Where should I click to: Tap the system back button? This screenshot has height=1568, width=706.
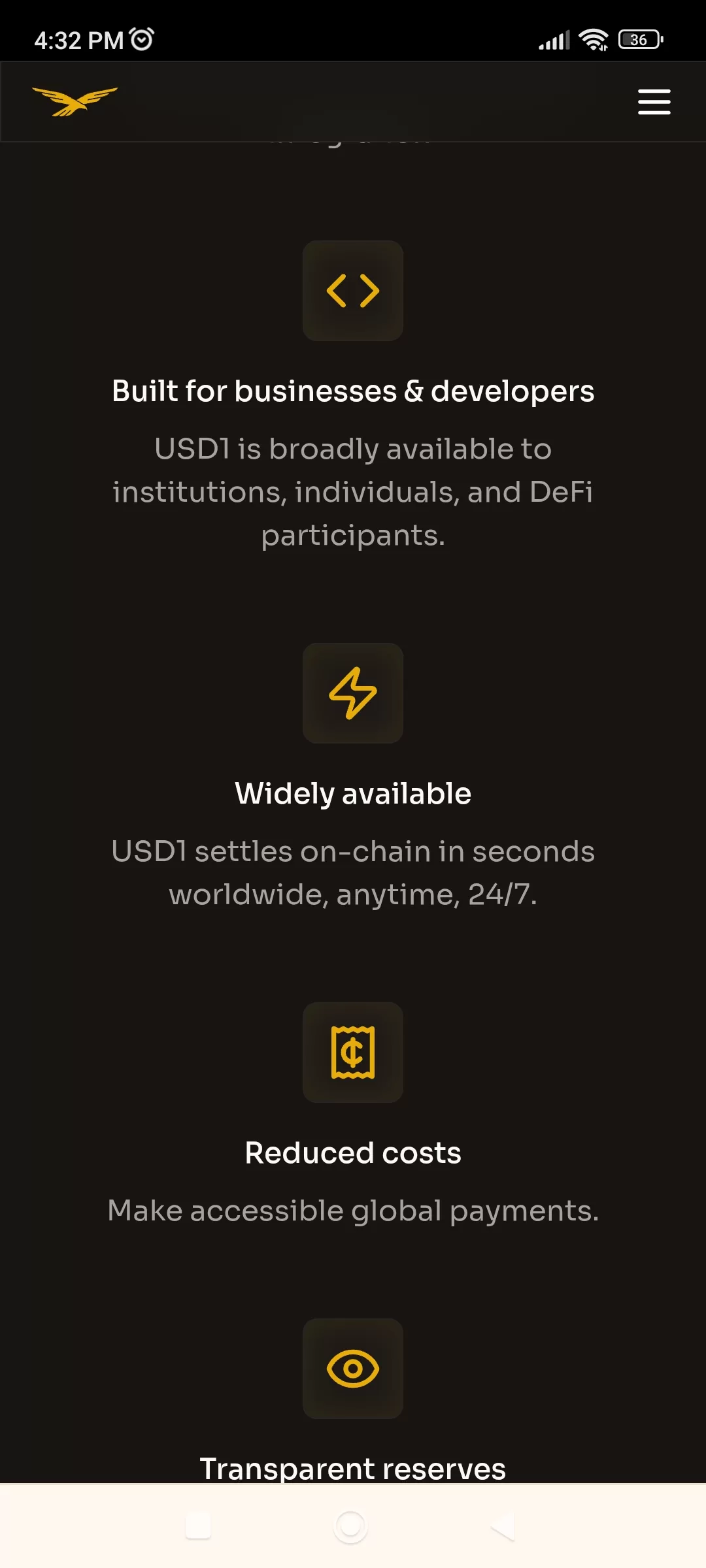(503, 1527)
